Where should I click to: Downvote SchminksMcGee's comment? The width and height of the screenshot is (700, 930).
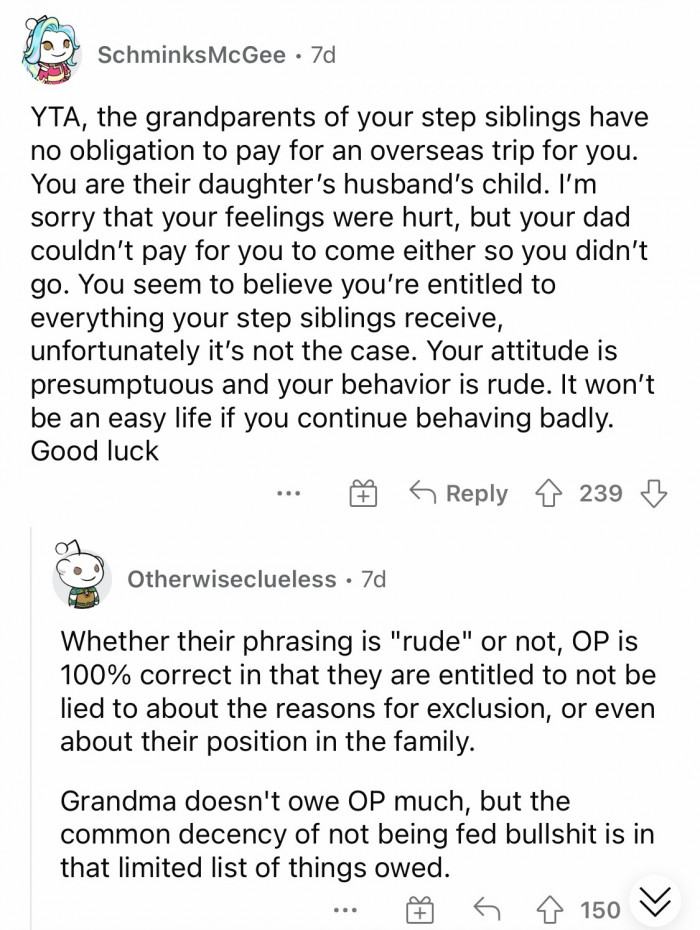[653, 494]
